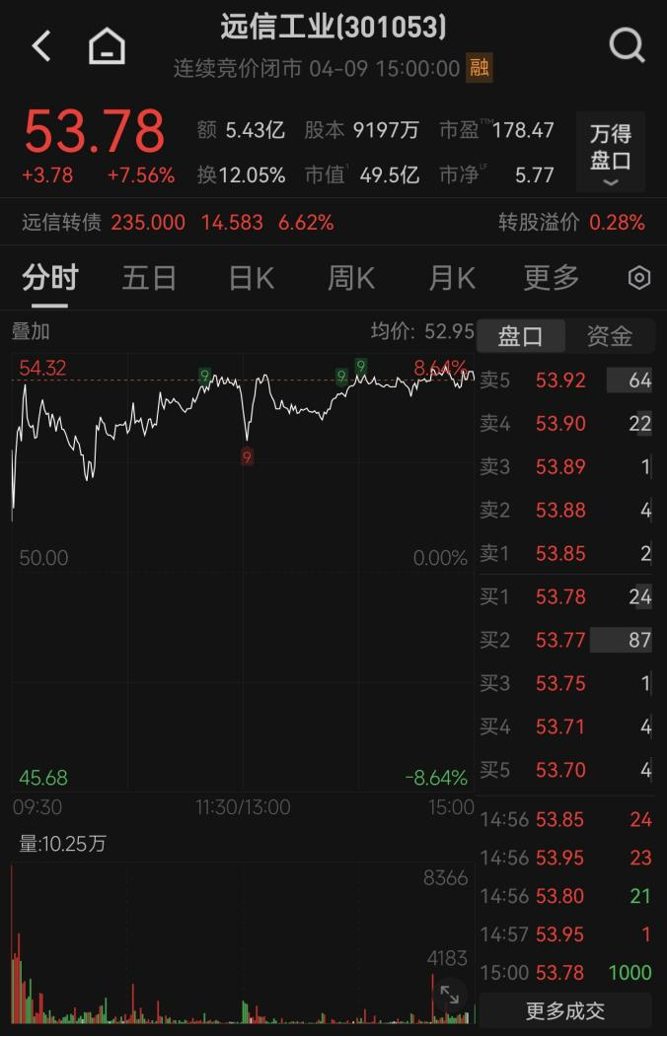Open stock search magnifier icon
This screenshot has height=1037, width=667.
coord(627,45)
